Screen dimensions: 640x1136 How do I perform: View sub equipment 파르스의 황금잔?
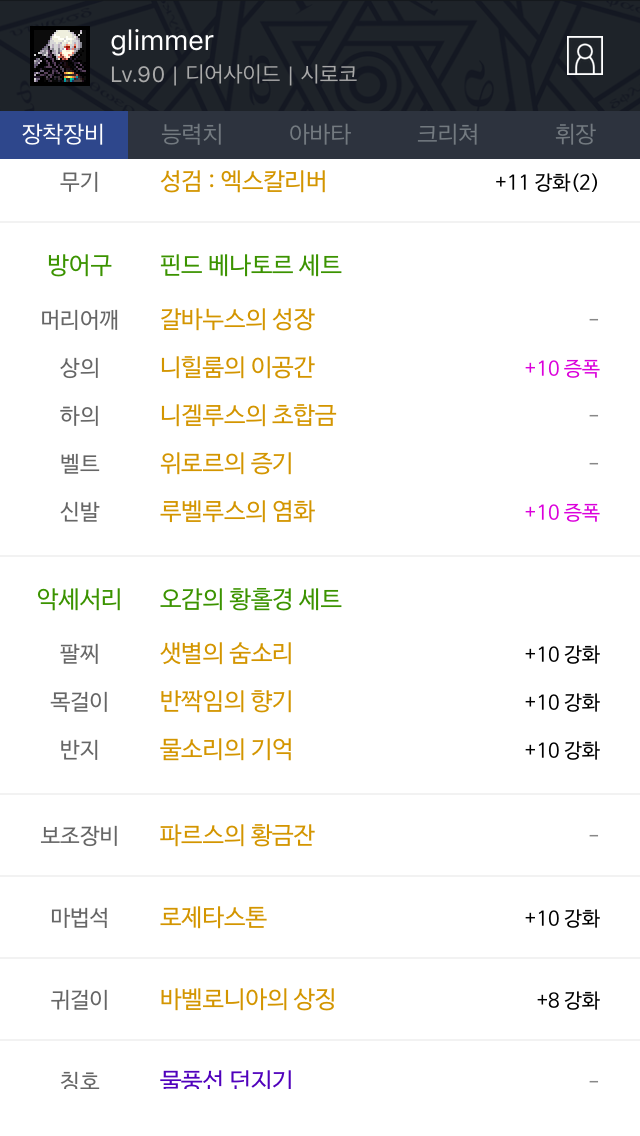tap(237, 835)
